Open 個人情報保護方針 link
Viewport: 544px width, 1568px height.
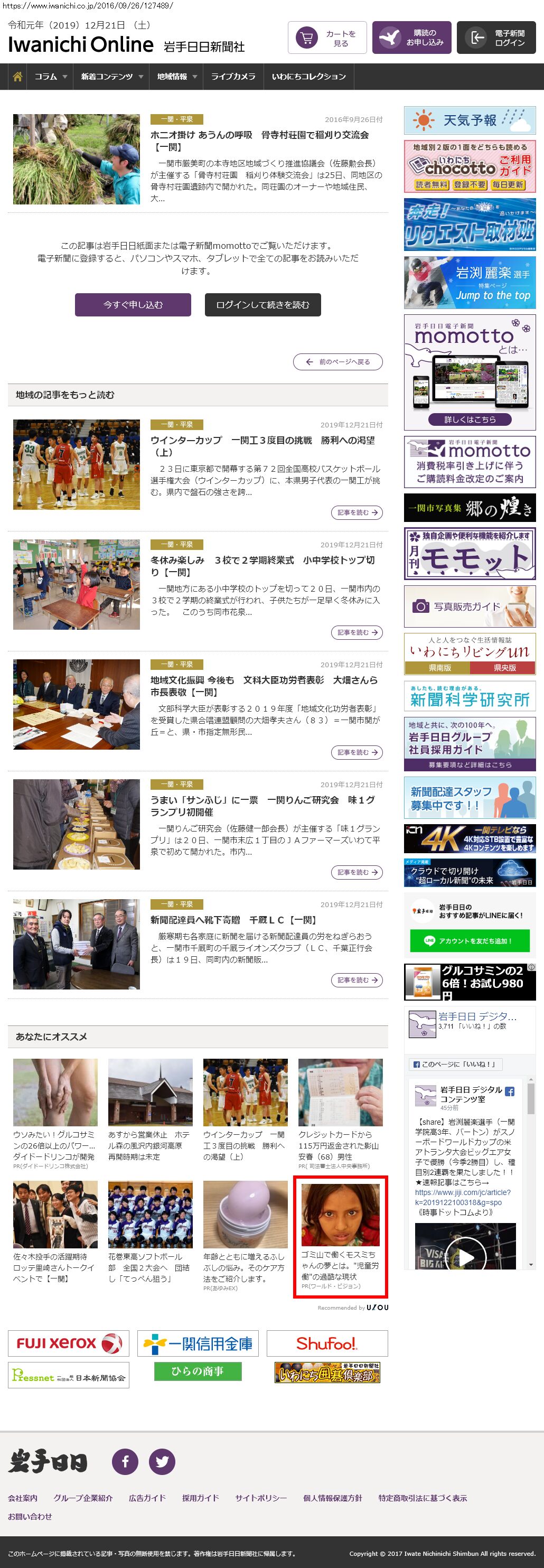tap(332, 1498)
